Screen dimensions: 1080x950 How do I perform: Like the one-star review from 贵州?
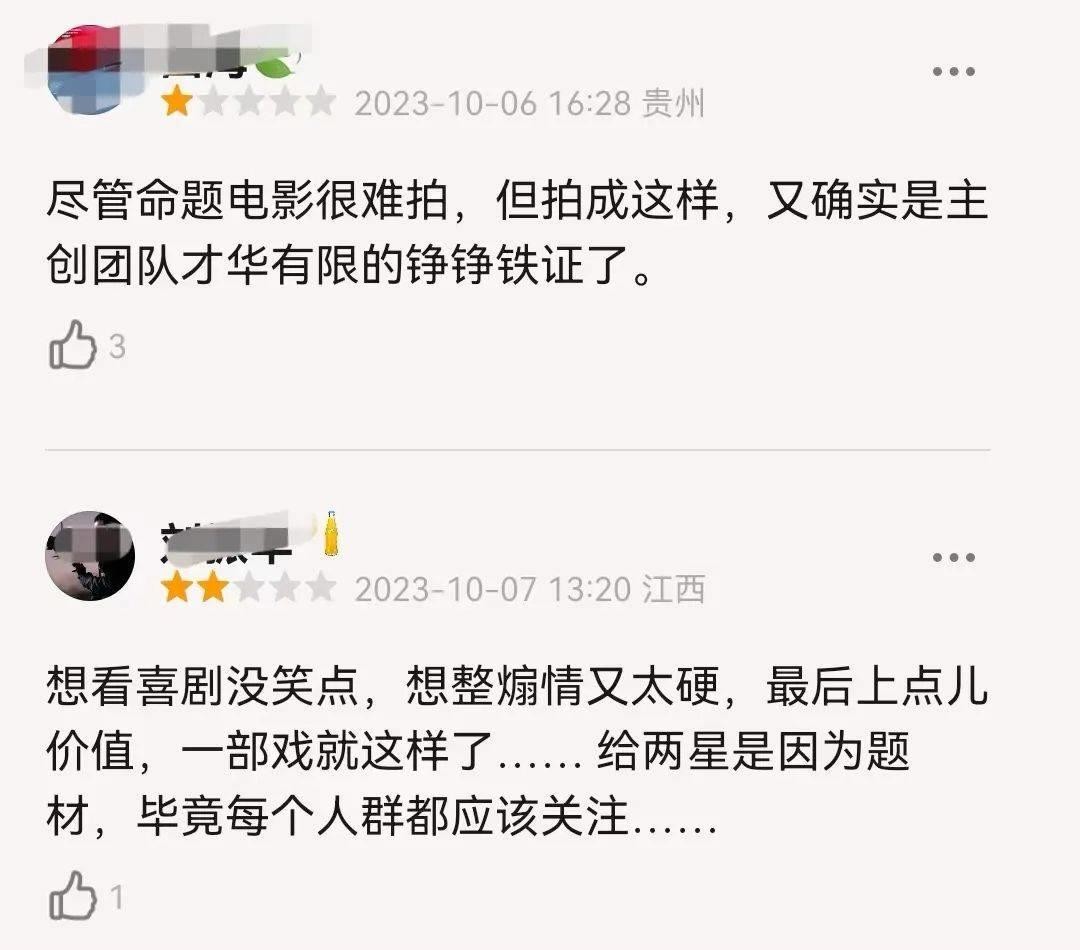72,348
